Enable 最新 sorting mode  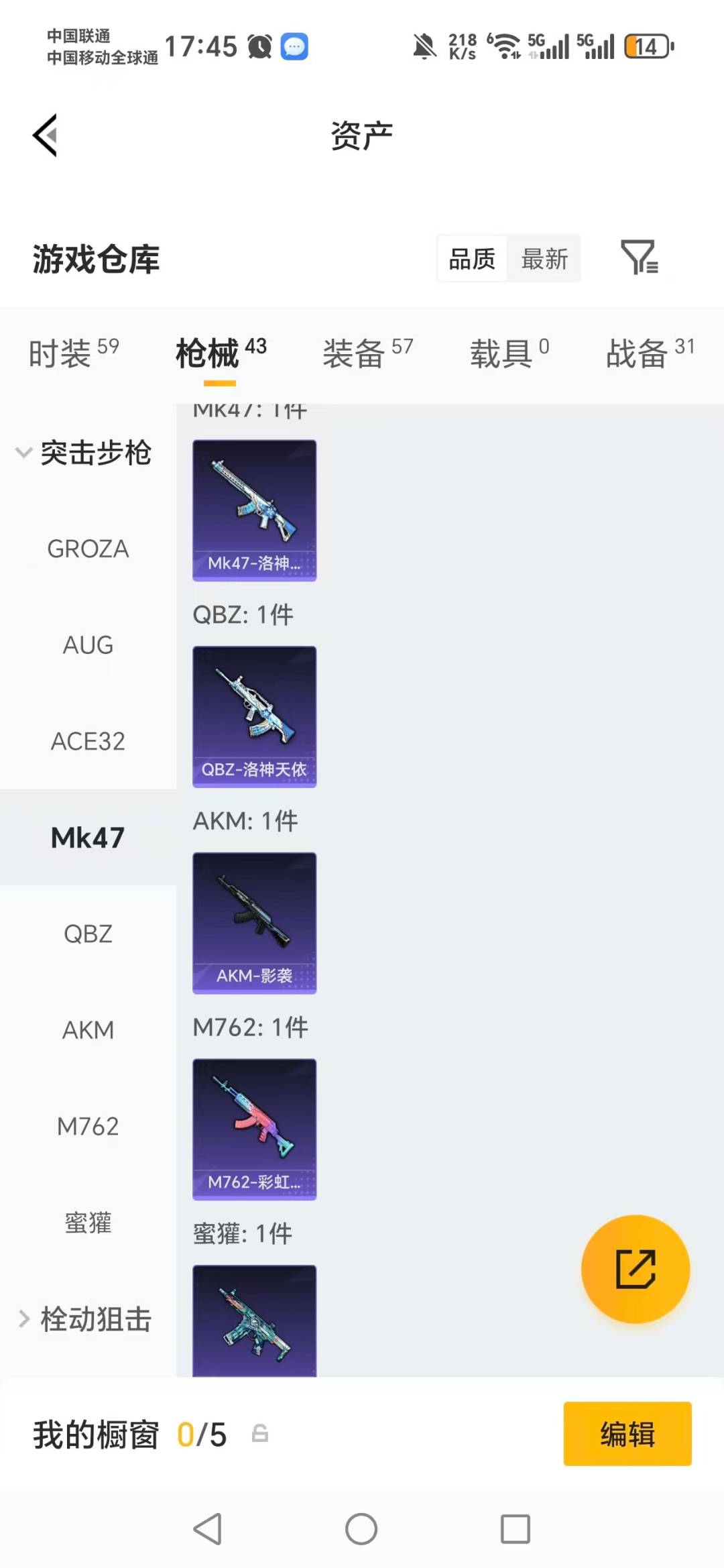544,259
